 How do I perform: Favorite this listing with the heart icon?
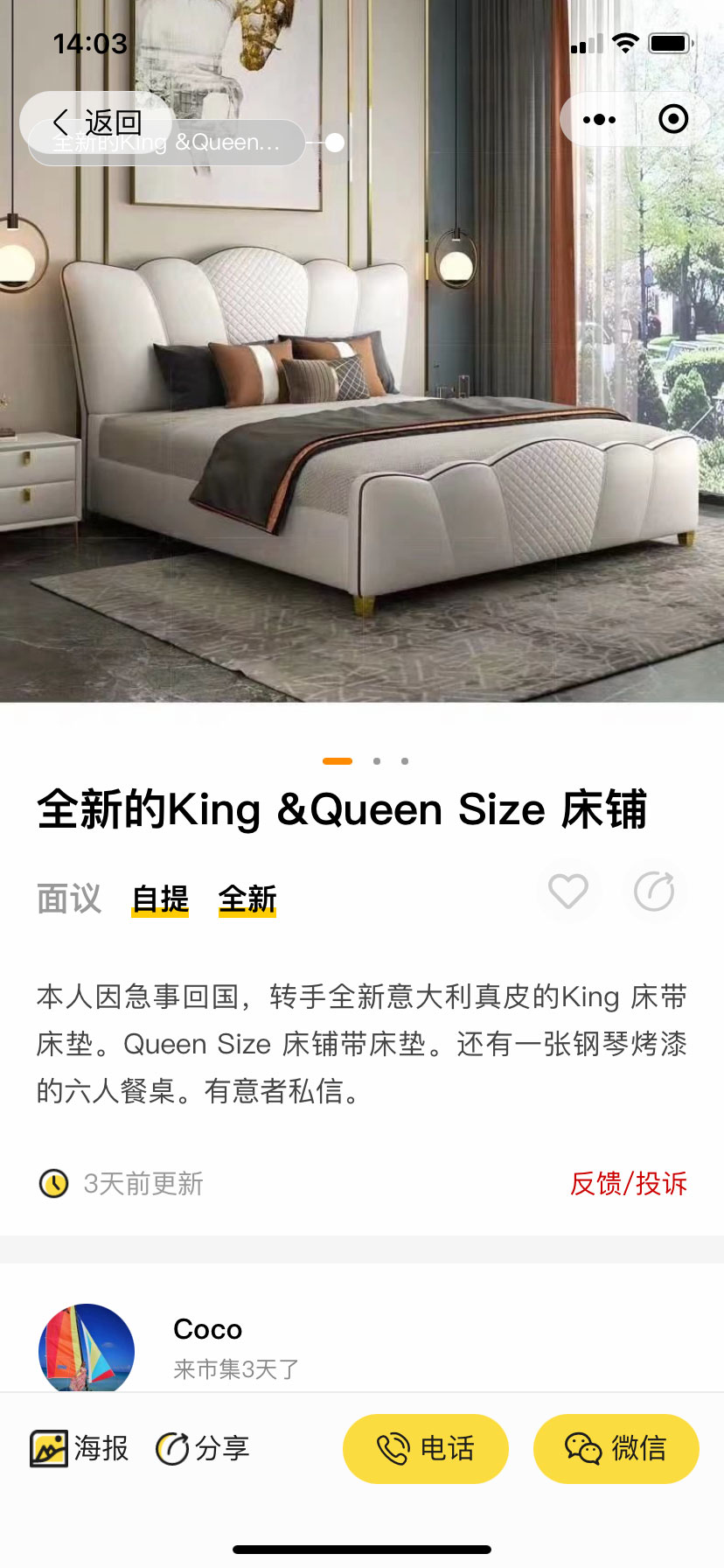point(568,892)
